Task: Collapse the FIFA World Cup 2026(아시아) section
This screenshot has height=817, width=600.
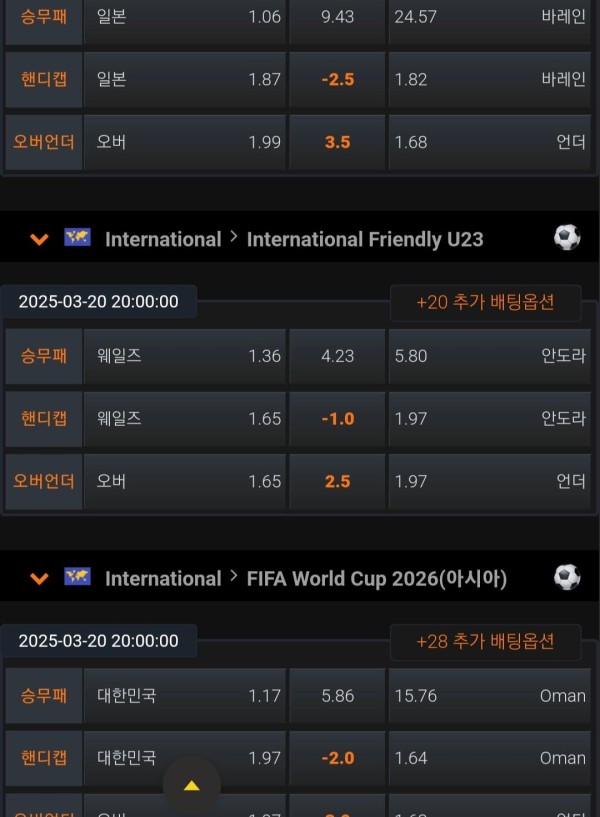Action: coord(40,578)
